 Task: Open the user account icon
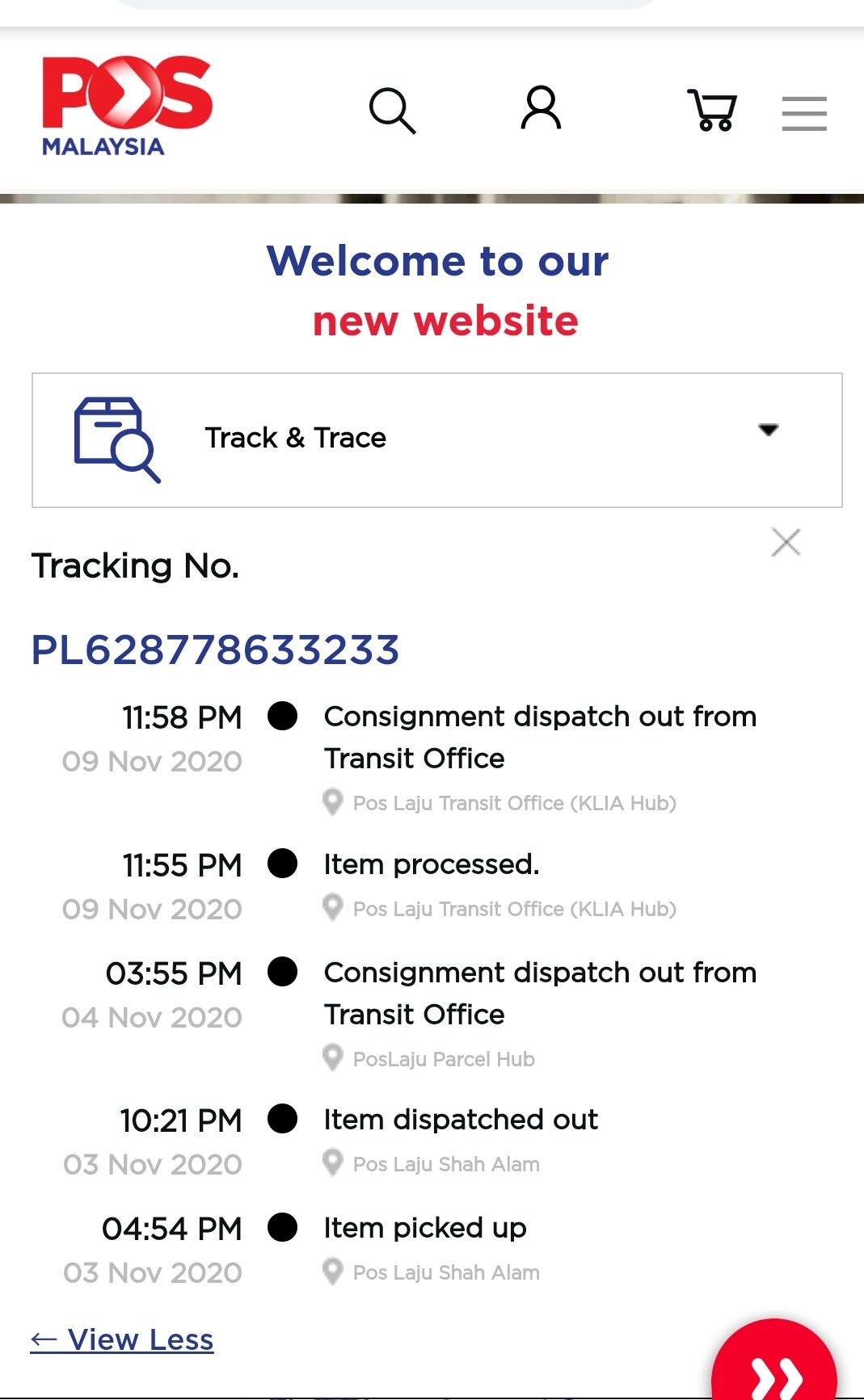[541, 108]
